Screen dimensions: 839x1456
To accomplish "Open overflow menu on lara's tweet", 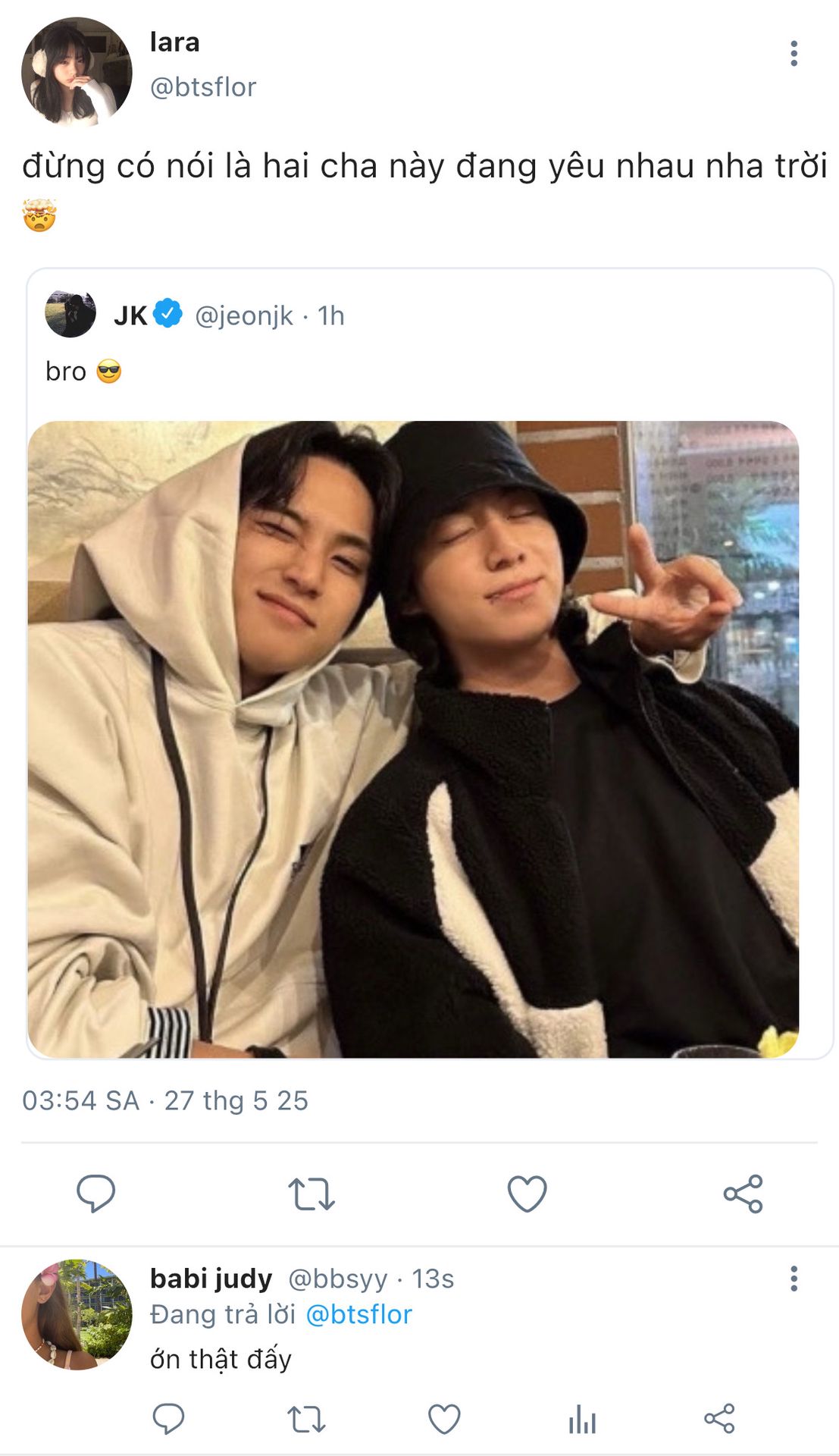I will tap(794, 54).
